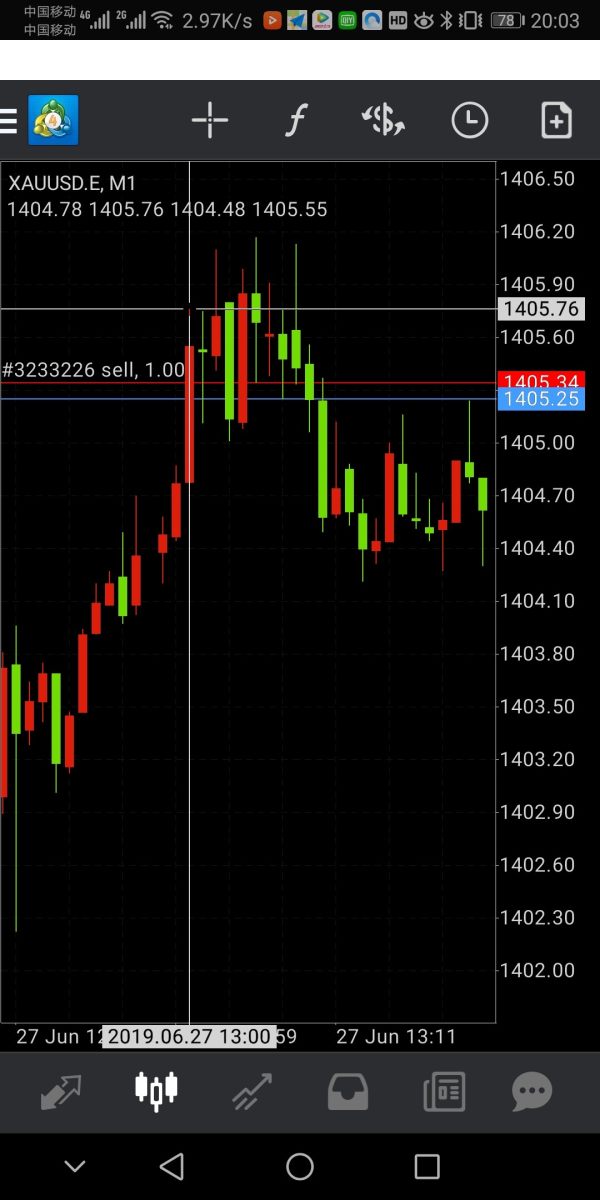The image size is (600, 1200).
Task: Change the chart symbol
Action: click(383, 121)
